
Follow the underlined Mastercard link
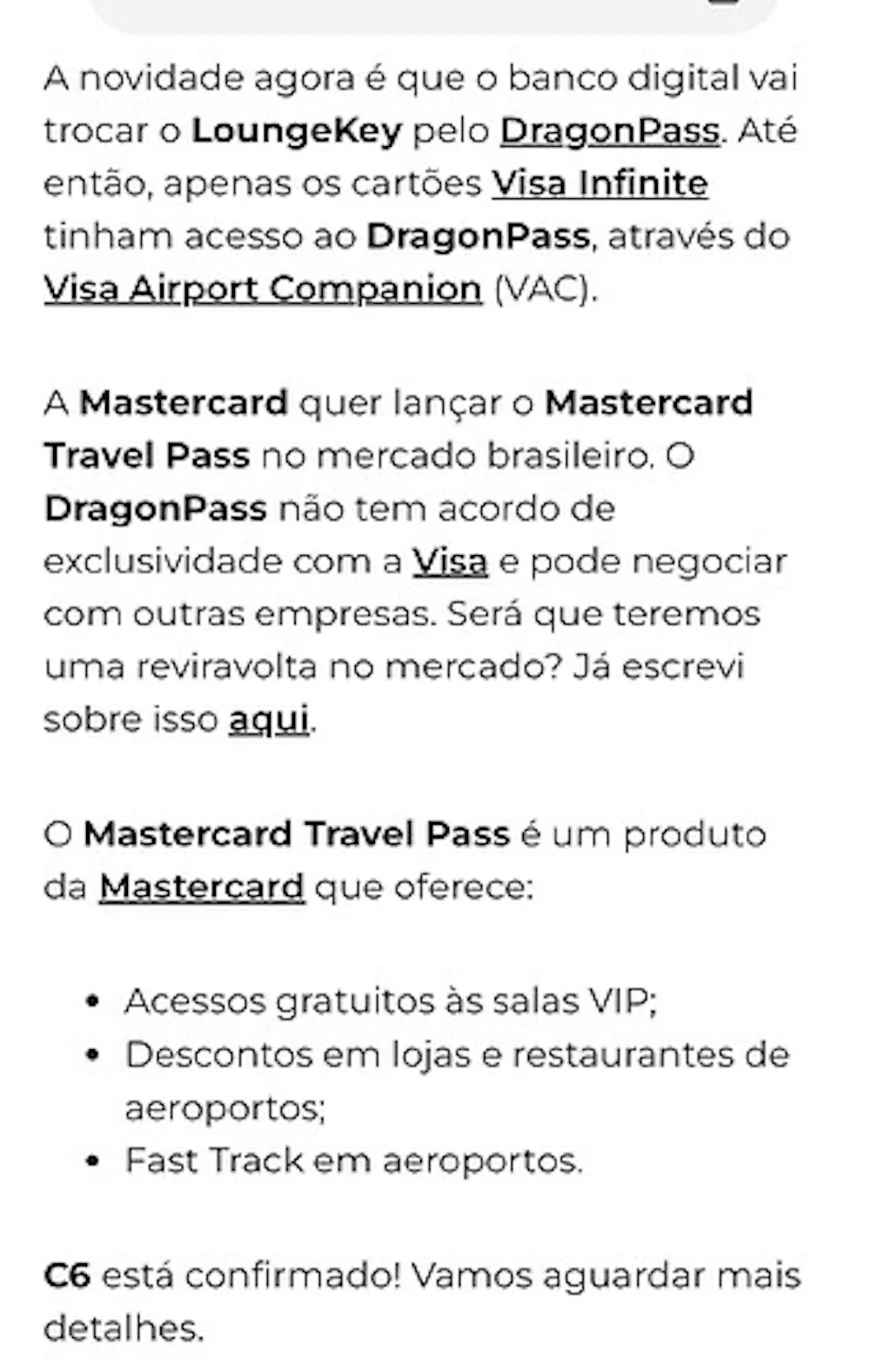click(x=202, y=887)
